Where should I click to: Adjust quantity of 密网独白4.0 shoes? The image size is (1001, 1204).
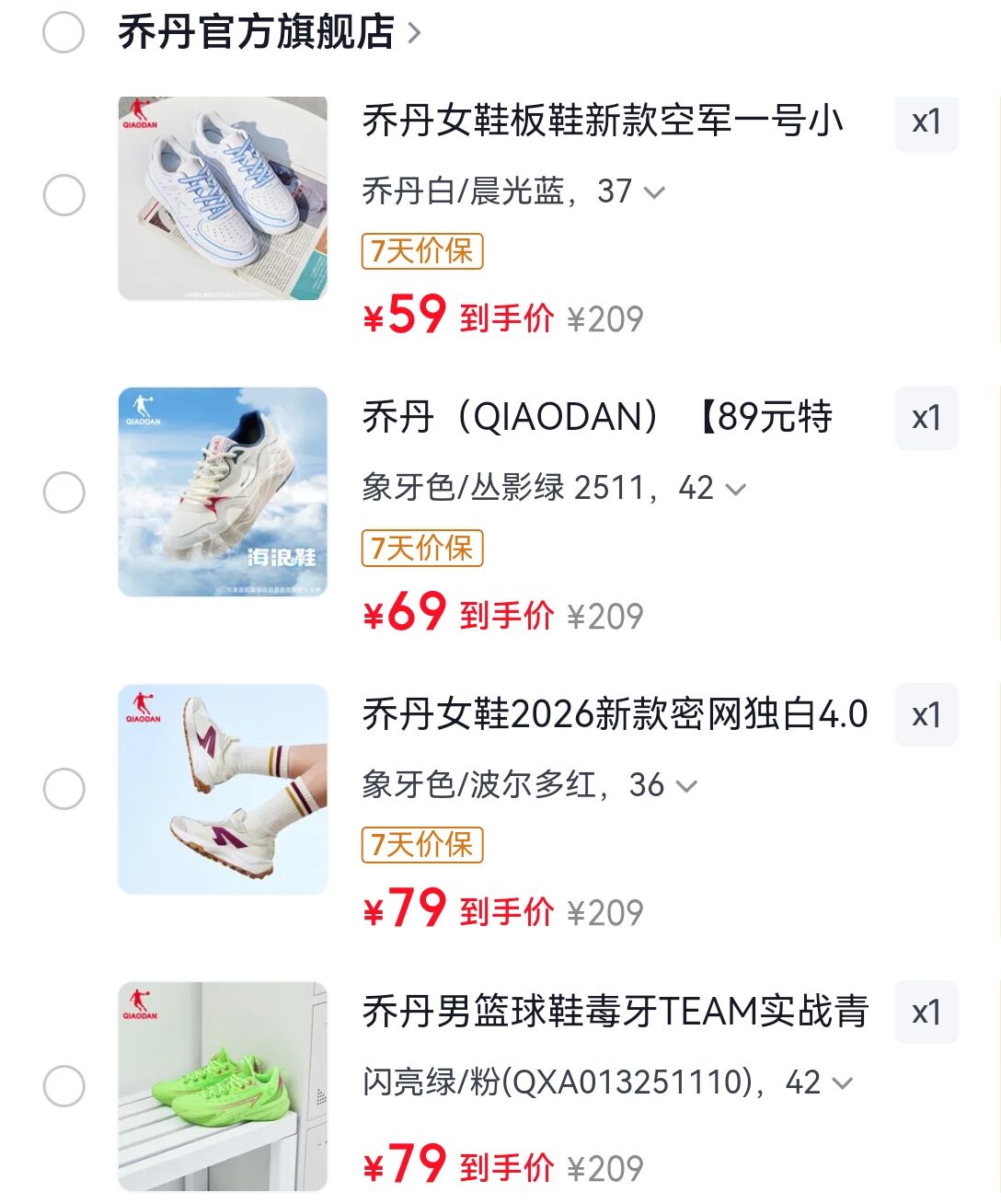(926, 715)
